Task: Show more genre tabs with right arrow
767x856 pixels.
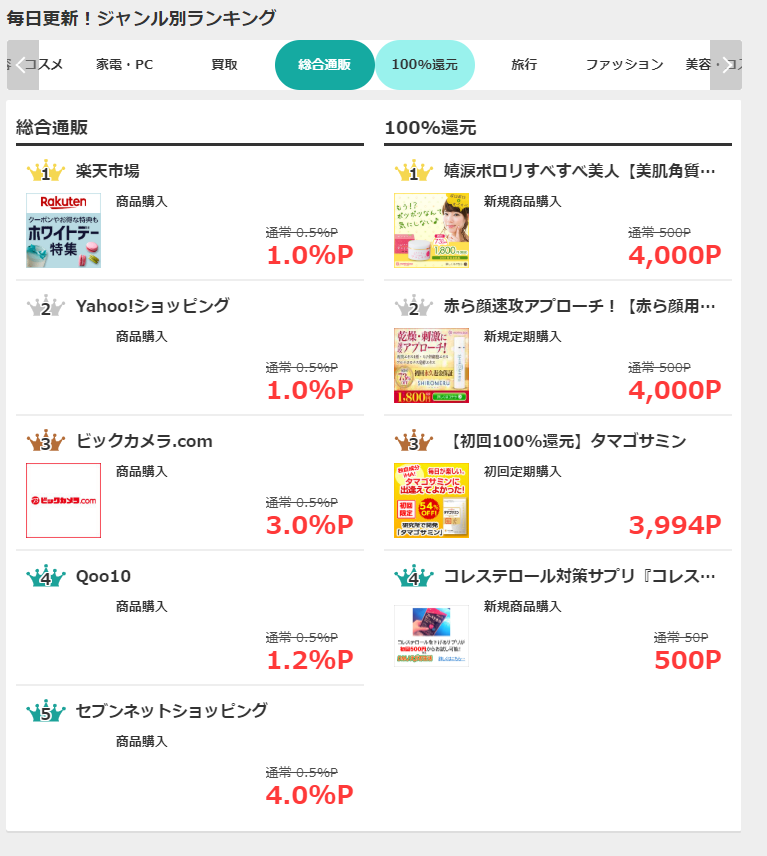Action: 725,65
